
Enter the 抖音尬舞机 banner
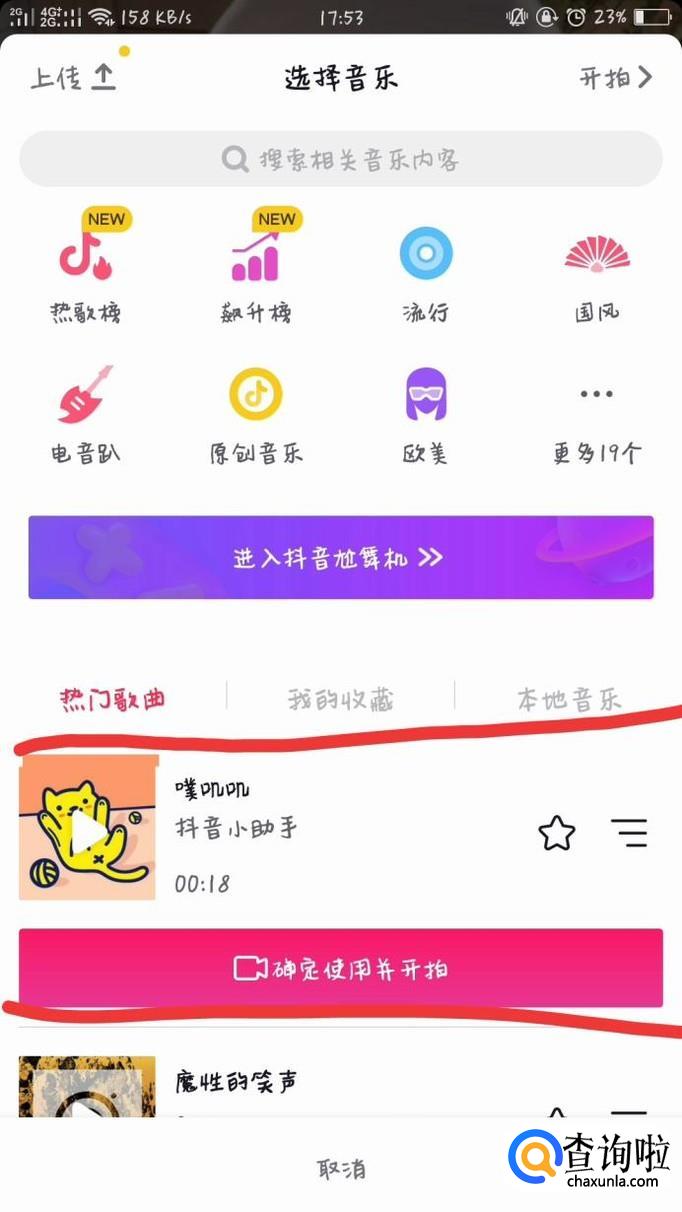click(341, 558)
